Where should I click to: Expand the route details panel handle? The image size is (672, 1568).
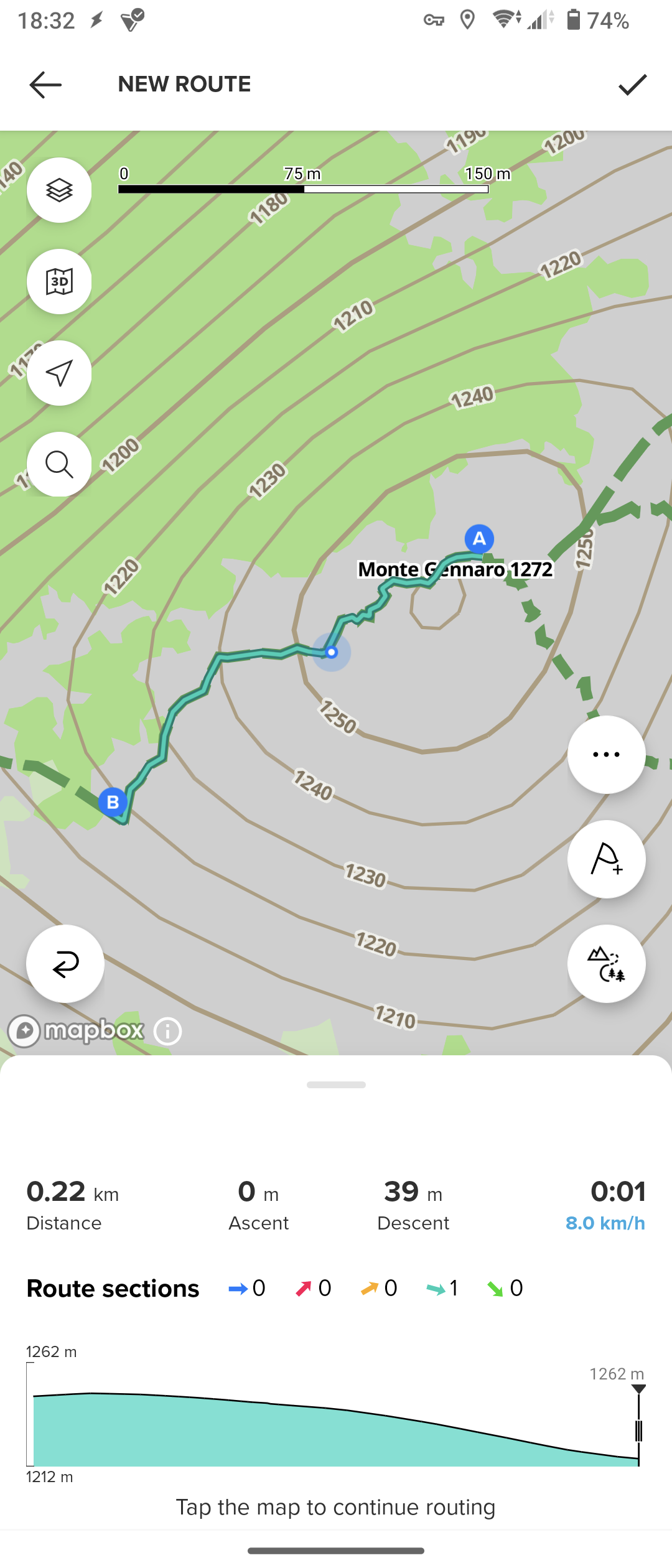336,1085
